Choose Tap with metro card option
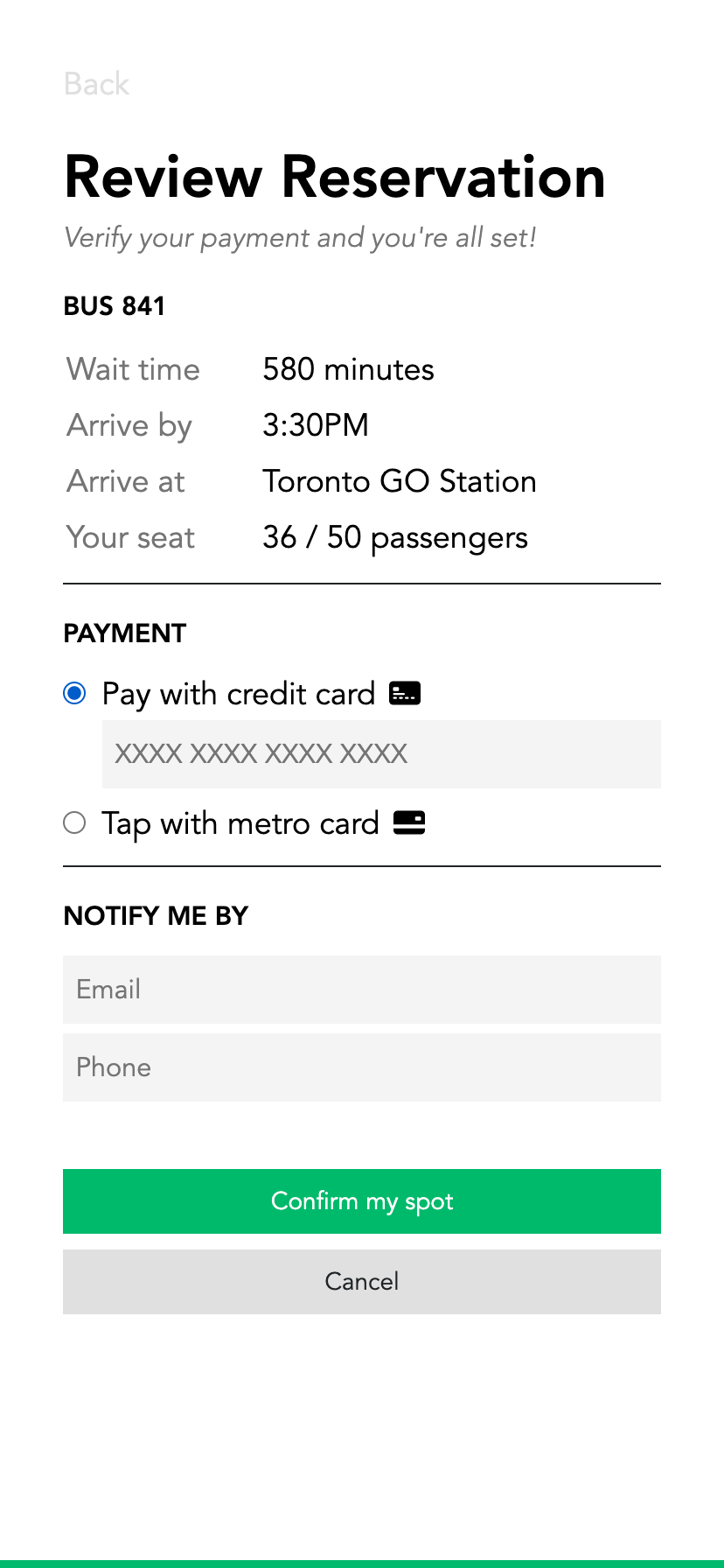 [75, 823]
